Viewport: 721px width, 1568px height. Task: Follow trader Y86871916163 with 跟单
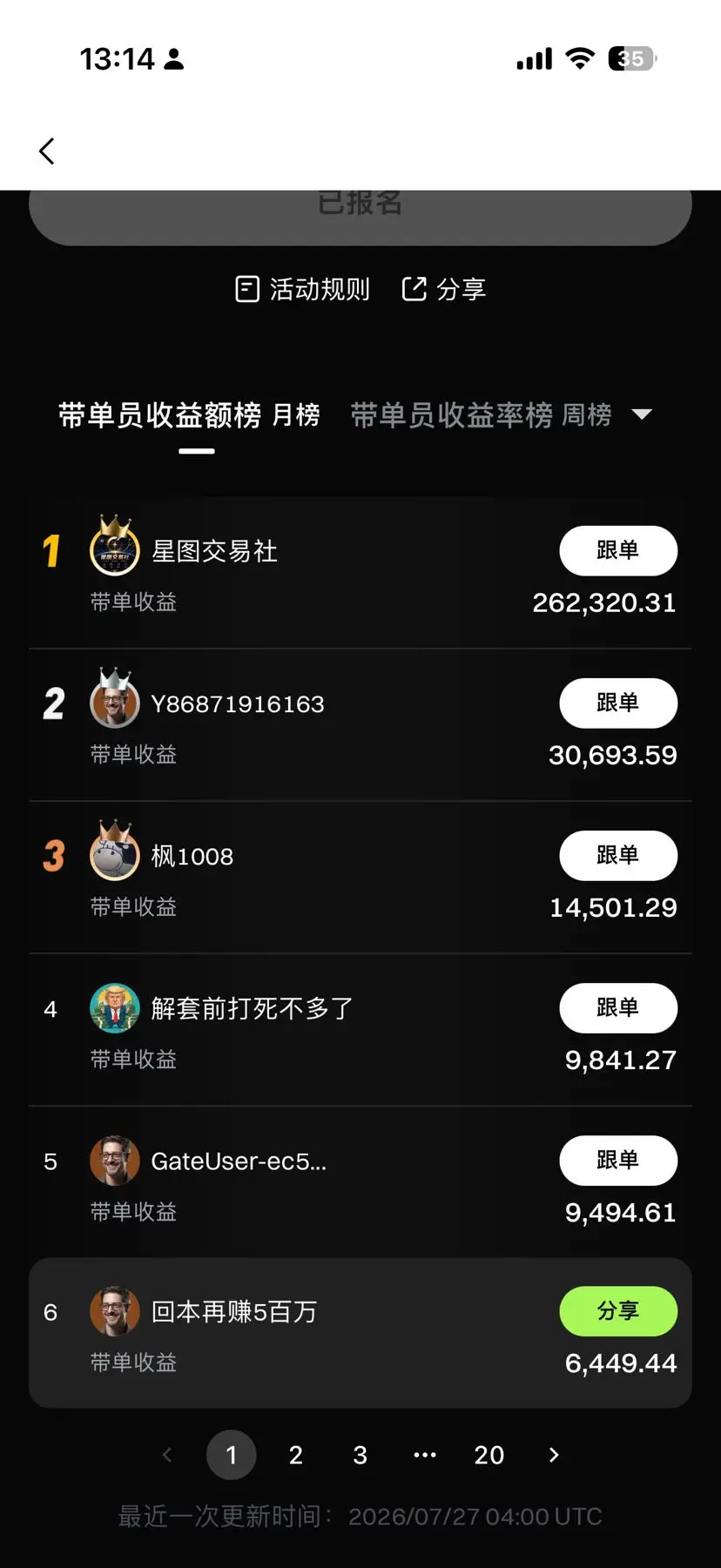618,703
